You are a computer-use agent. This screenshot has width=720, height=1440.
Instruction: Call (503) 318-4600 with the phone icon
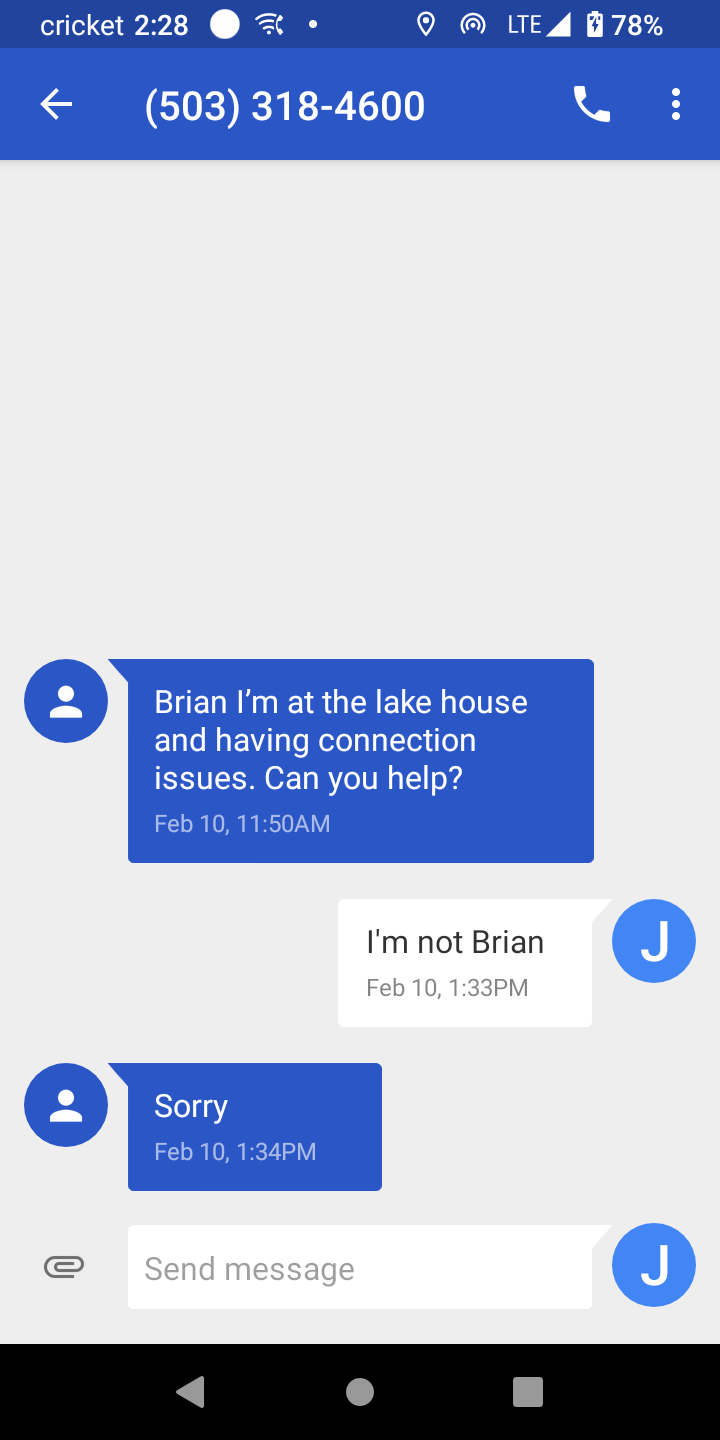[591, 104]
